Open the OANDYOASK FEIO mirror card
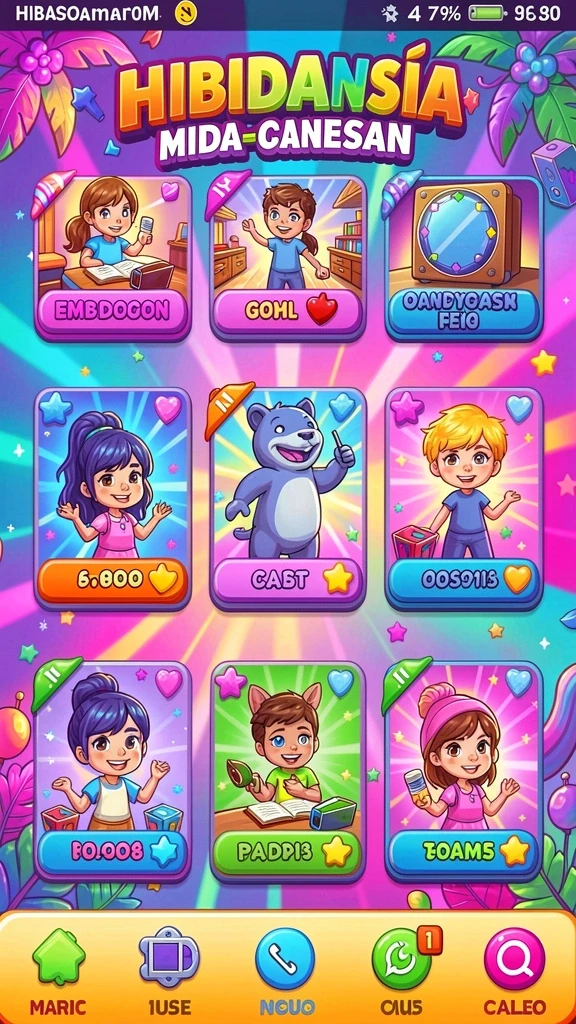The image size is (576, 1024). (464, 258)
